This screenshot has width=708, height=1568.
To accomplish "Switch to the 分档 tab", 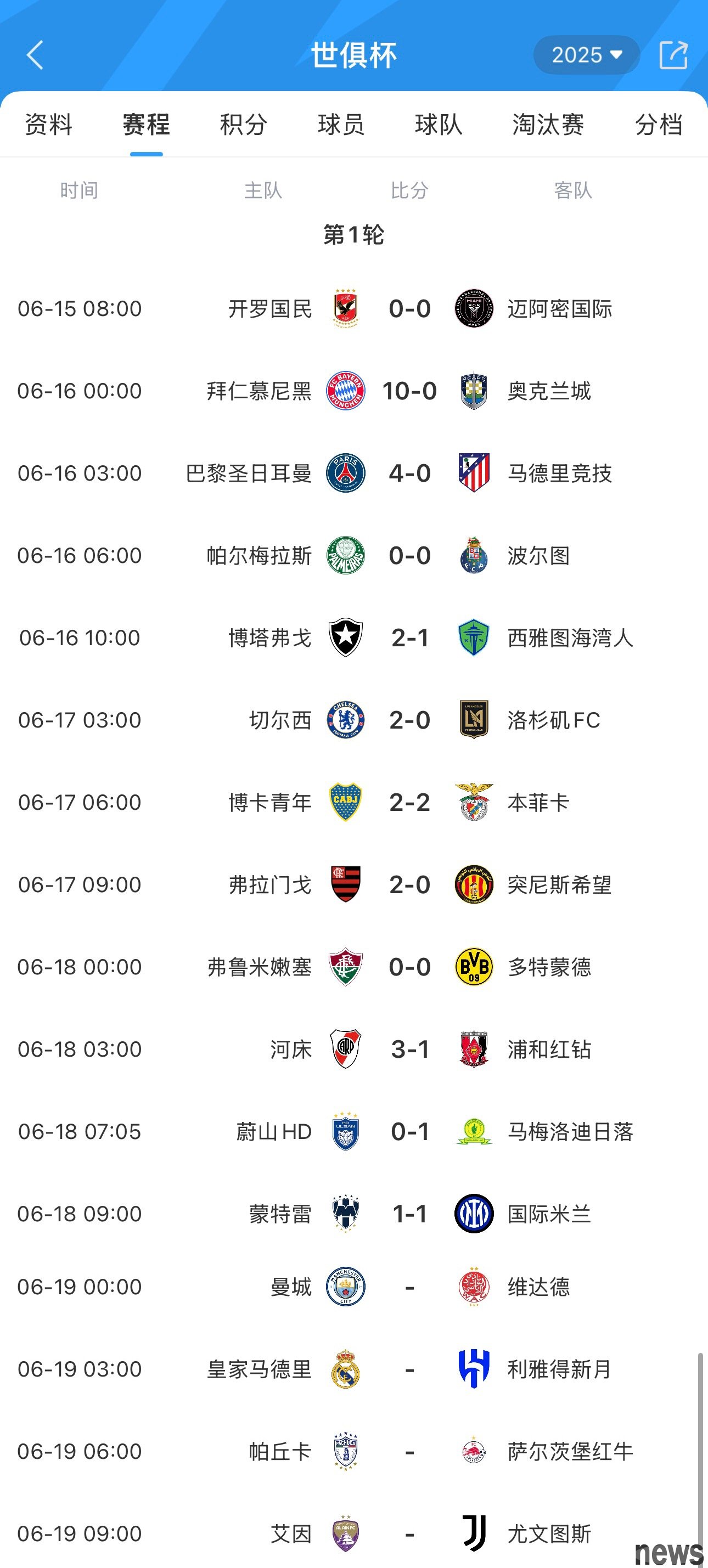I will [x=658, y=125].
